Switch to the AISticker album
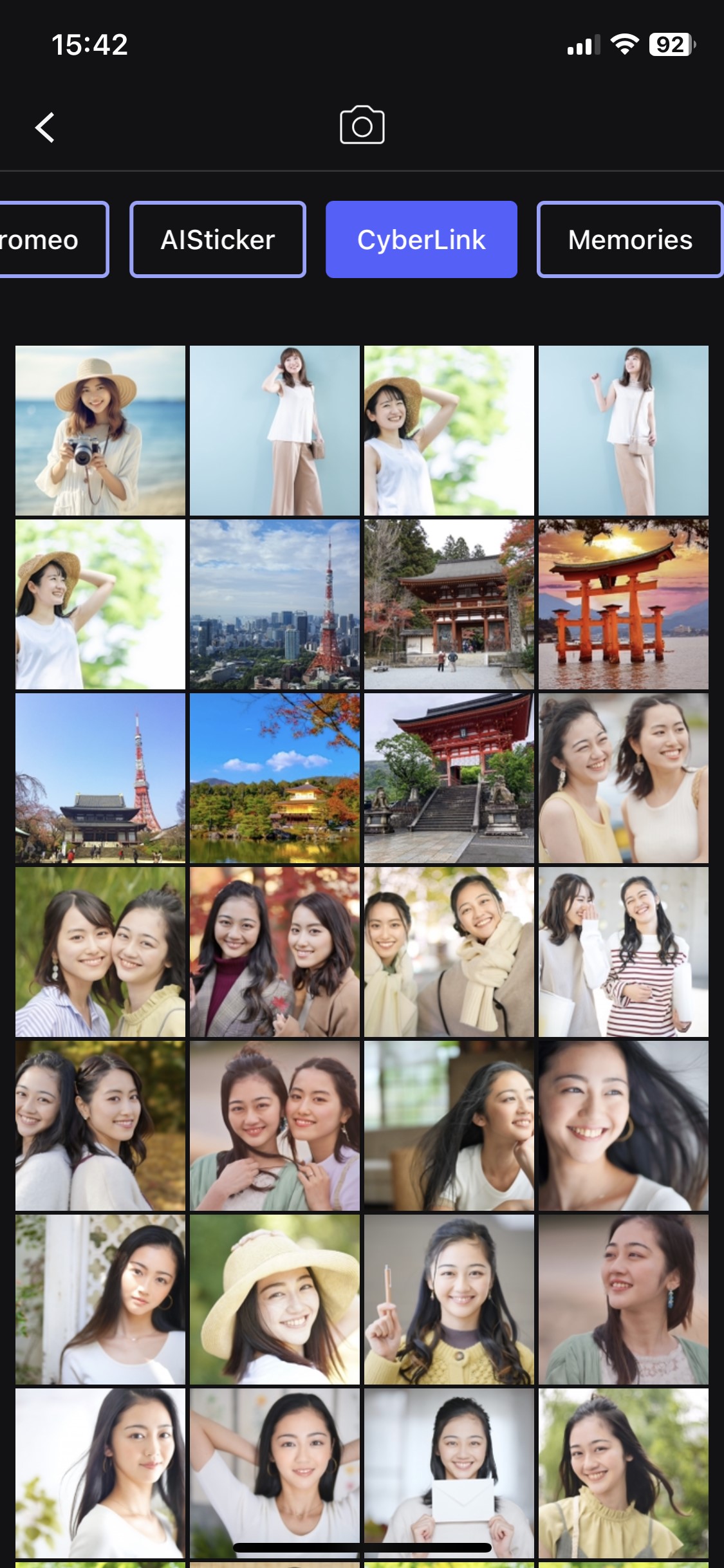Image resolution: width=724 pixels, height=1568 pixels. (x=218, y=239)
